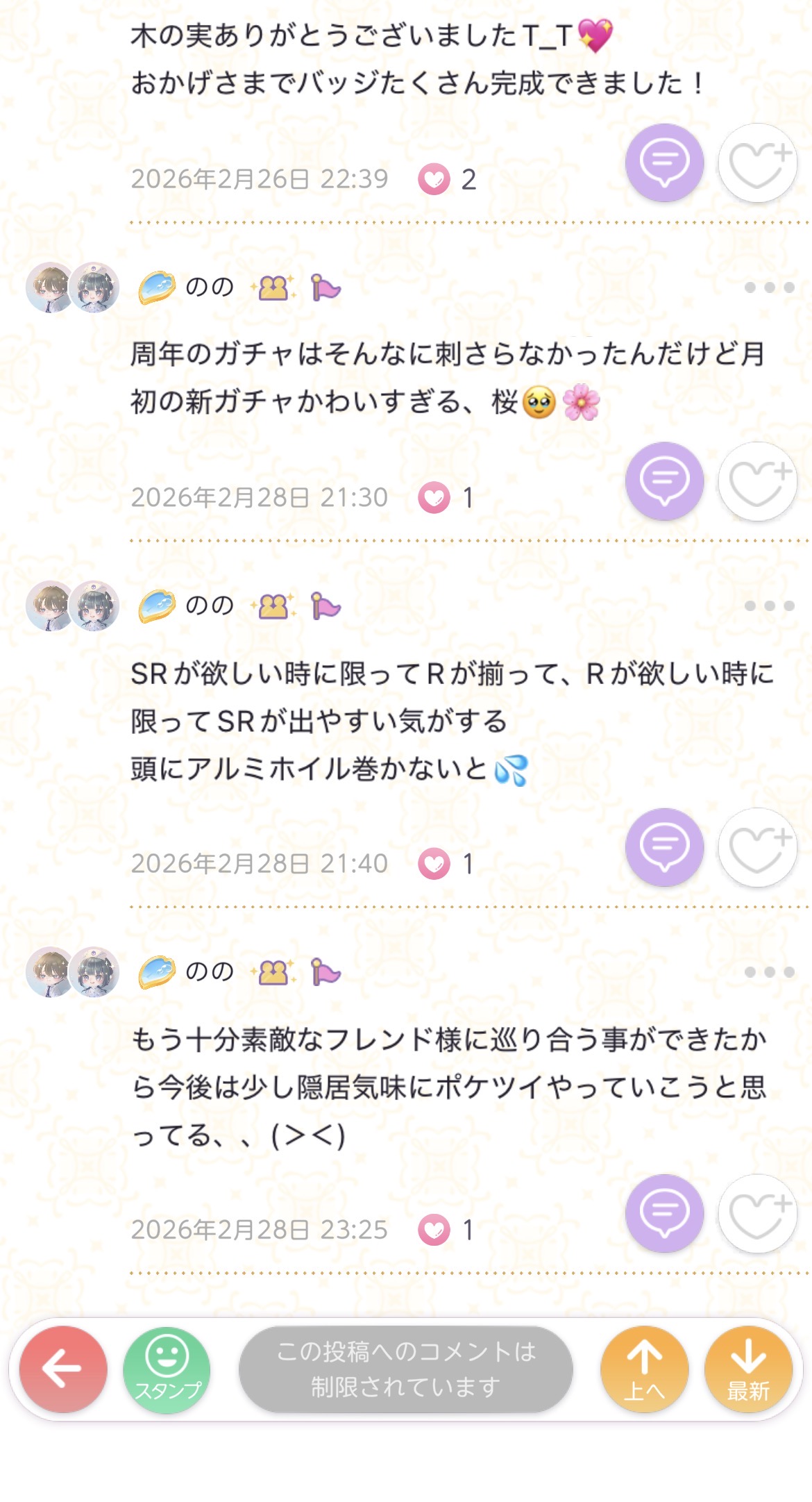The image size is (812, 1502).
Task: Jump to top with 上へ button
Action: pos(644,1369)
